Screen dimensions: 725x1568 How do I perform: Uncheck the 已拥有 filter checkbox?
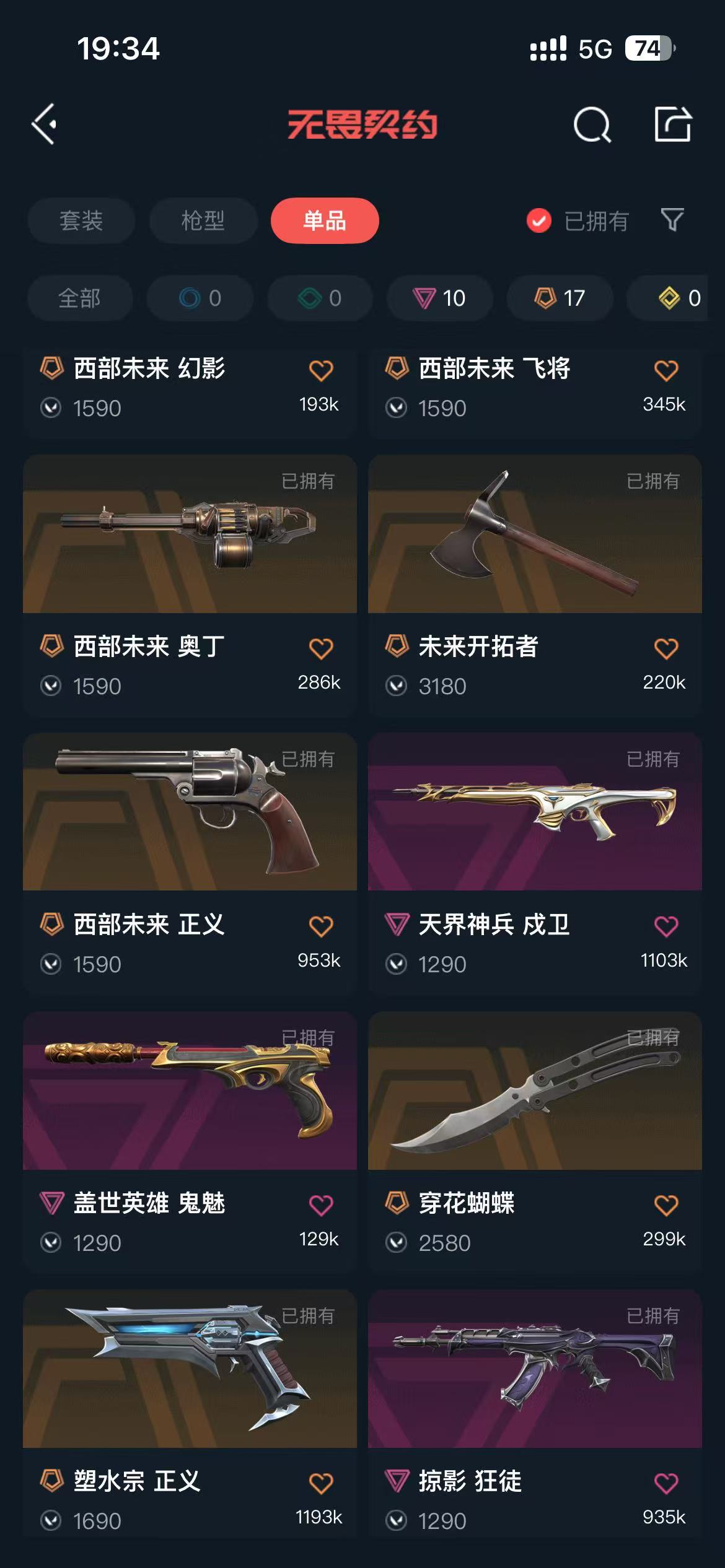click(538, 220)
